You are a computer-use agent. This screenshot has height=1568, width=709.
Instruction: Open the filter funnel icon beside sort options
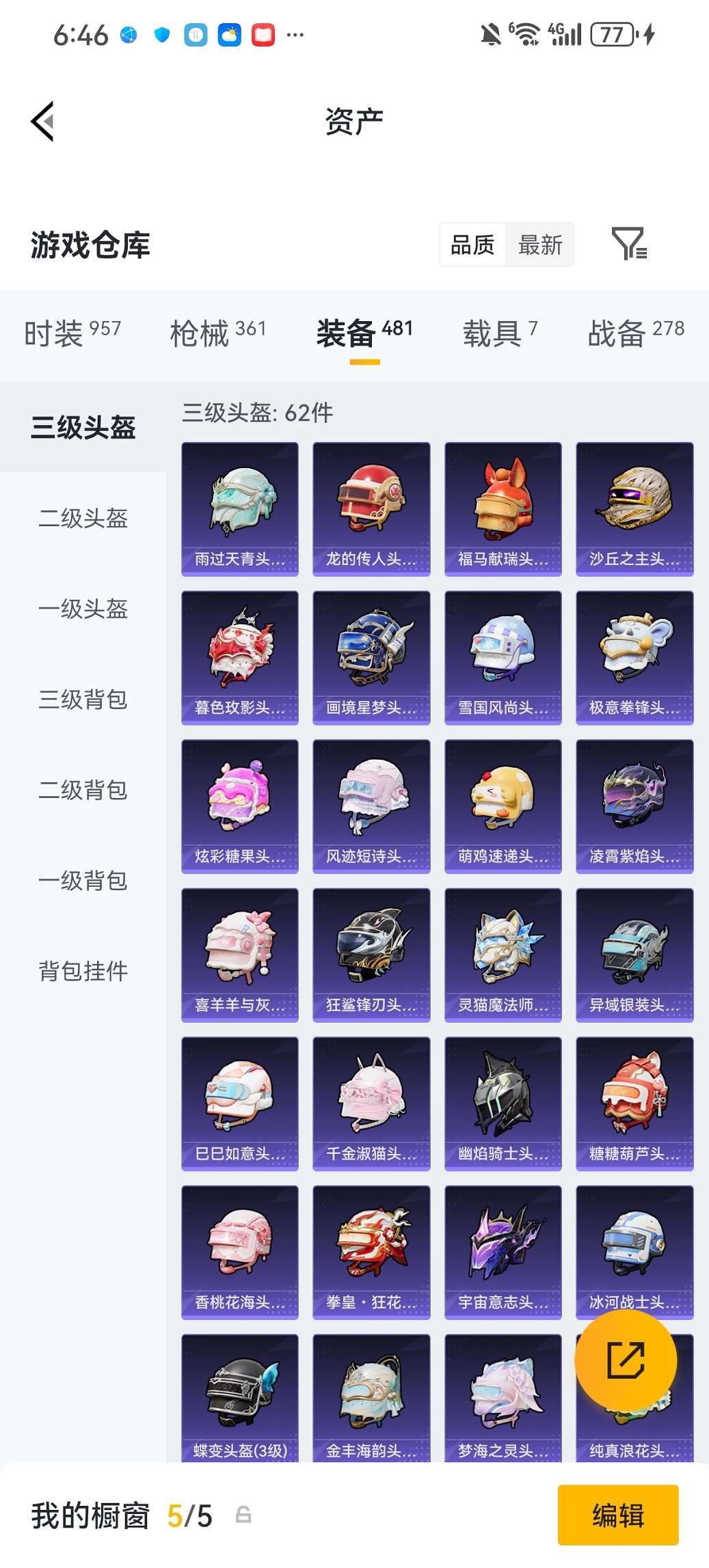point(632,244)
